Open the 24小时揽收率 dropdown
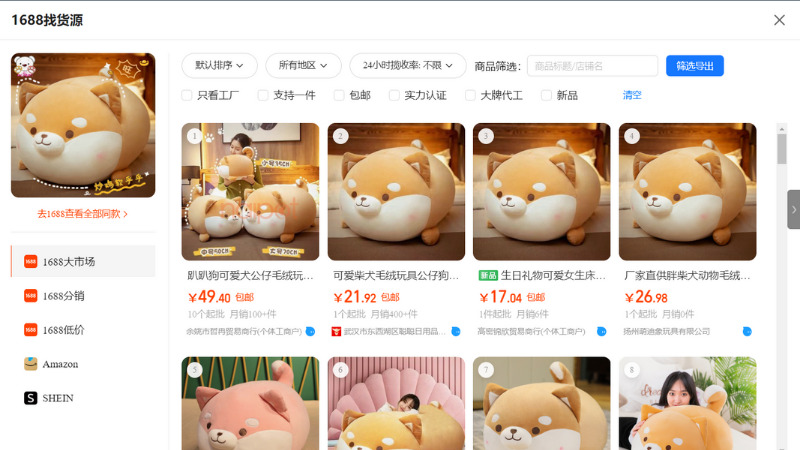 click(x=407, y=65)
